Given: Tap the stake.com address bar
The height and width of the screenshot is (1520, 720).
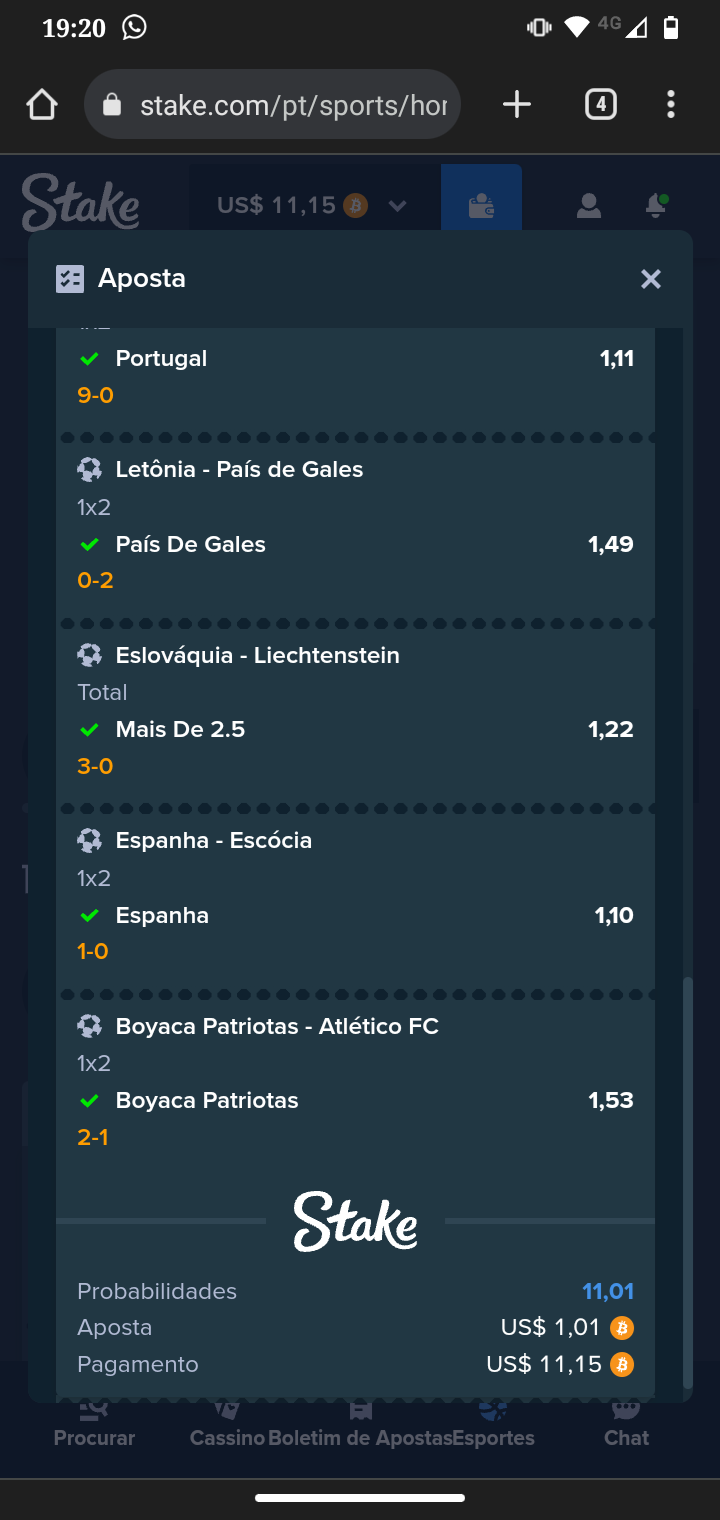Looking at the screenshot, I should click(272, 104).
